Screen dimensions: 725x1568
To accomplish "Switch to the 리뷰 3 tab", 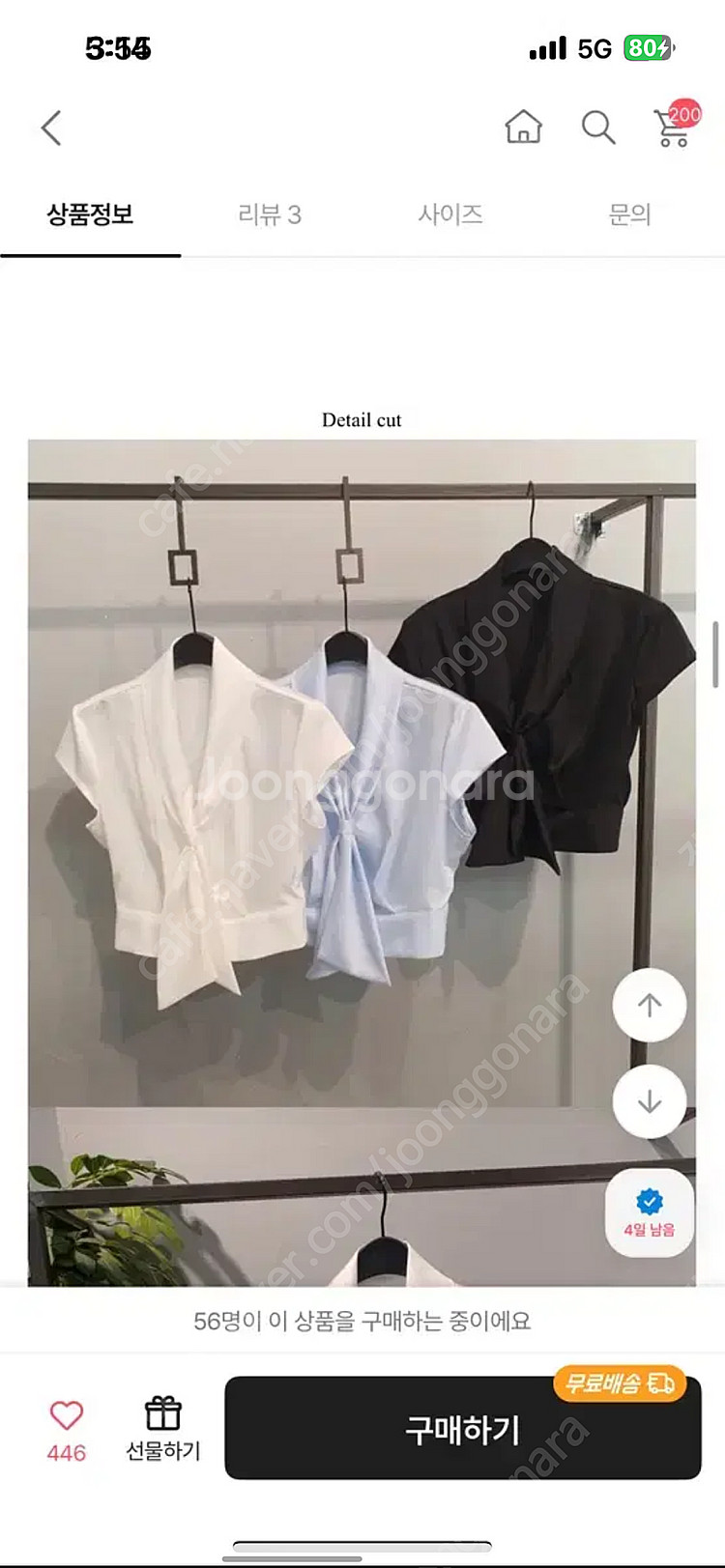I will point(270,214).
